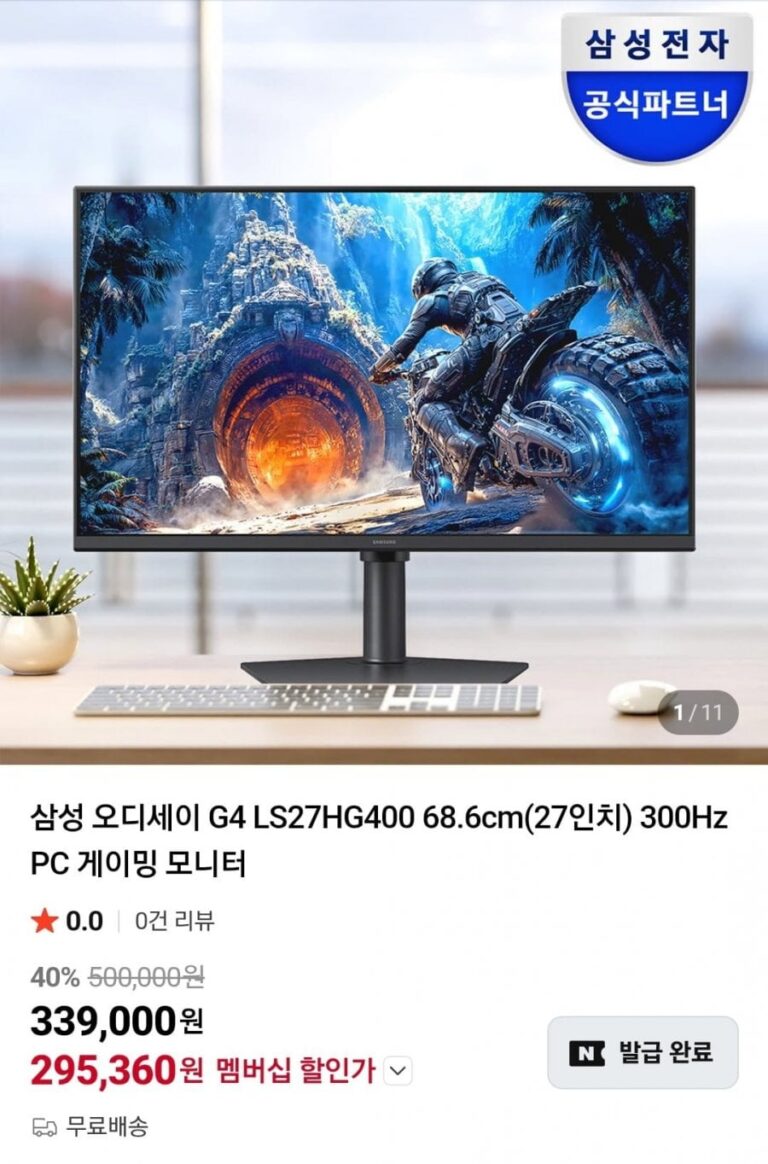768x1164 pixels.
Task: Open the monitor product image full view
Action: (384, 400)
